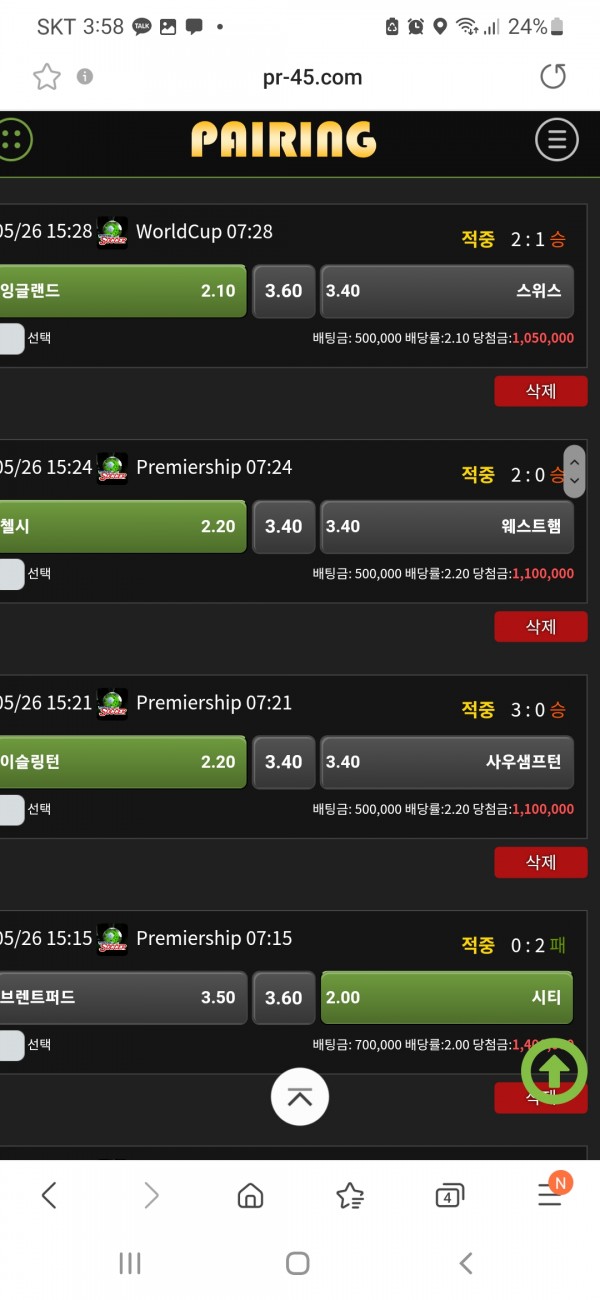Open browser tabs showing 4
The height and width of the screenshot is (1300, 600).
pos(449,1195)
